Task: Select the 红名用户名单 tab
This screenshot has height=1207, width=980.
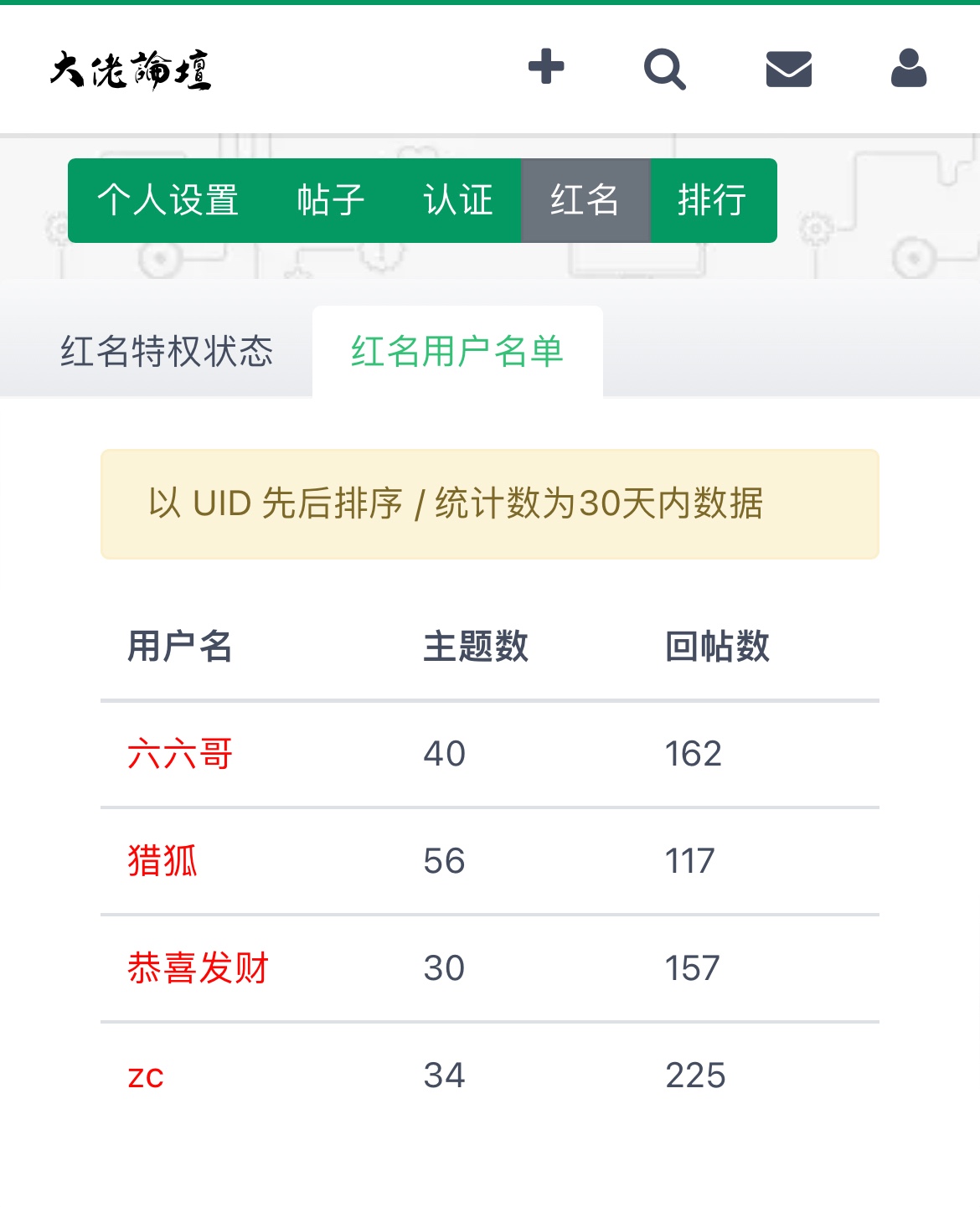Action: pos(457,351)
